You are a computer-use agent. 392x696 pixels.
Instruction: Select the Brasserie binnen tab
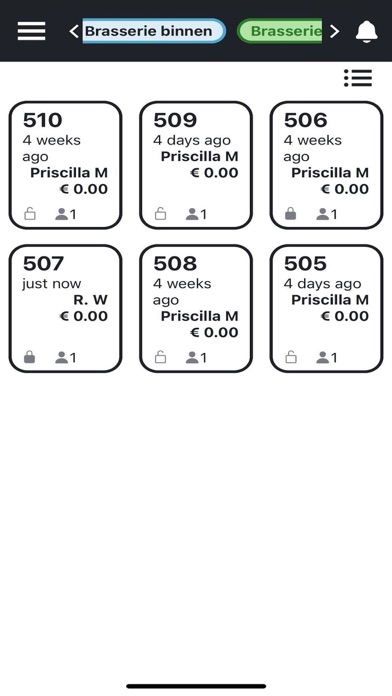(154, 31)
